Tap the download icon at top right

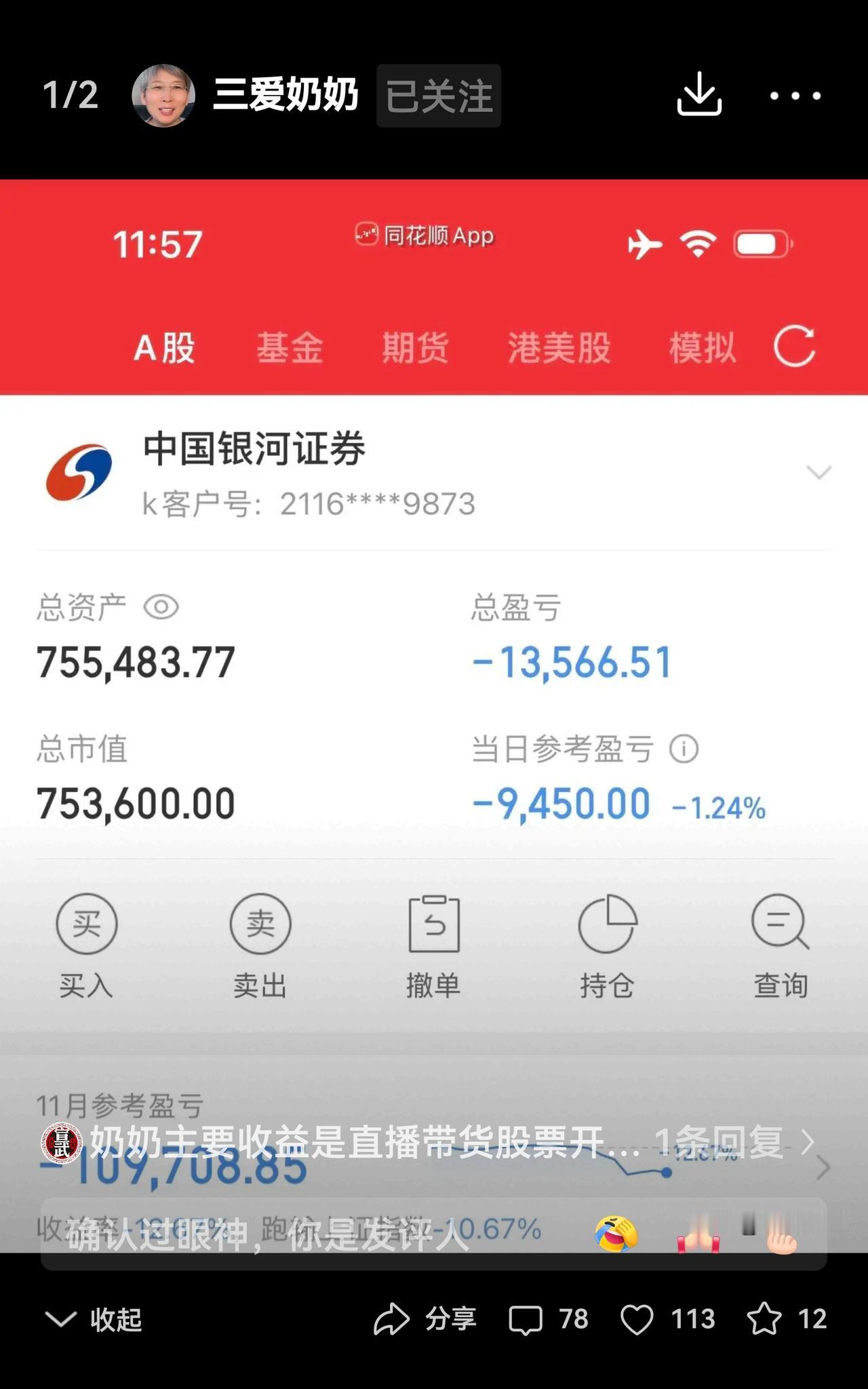(700, 96)
